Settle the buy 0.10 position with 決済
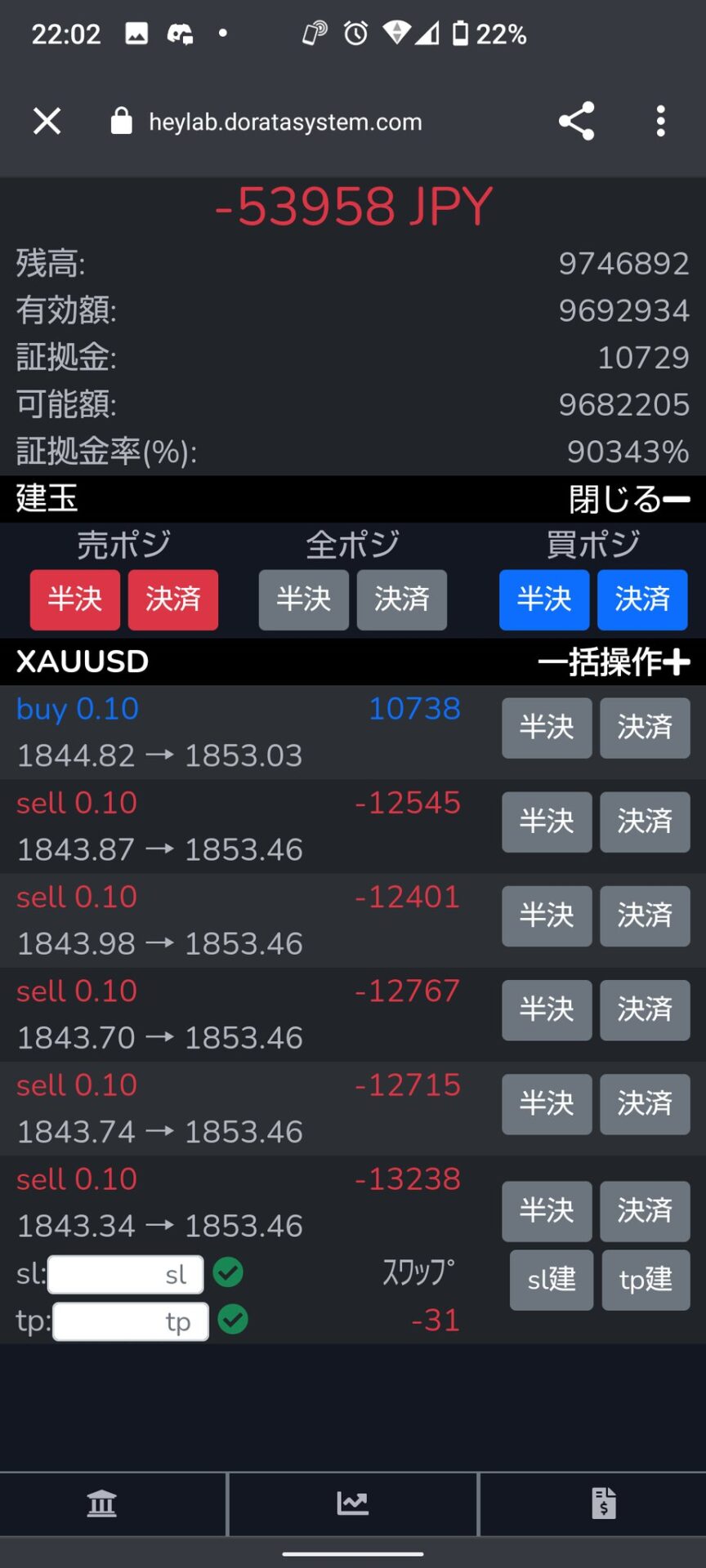This screenshot has width=706, height=1568. click(645, 728)
